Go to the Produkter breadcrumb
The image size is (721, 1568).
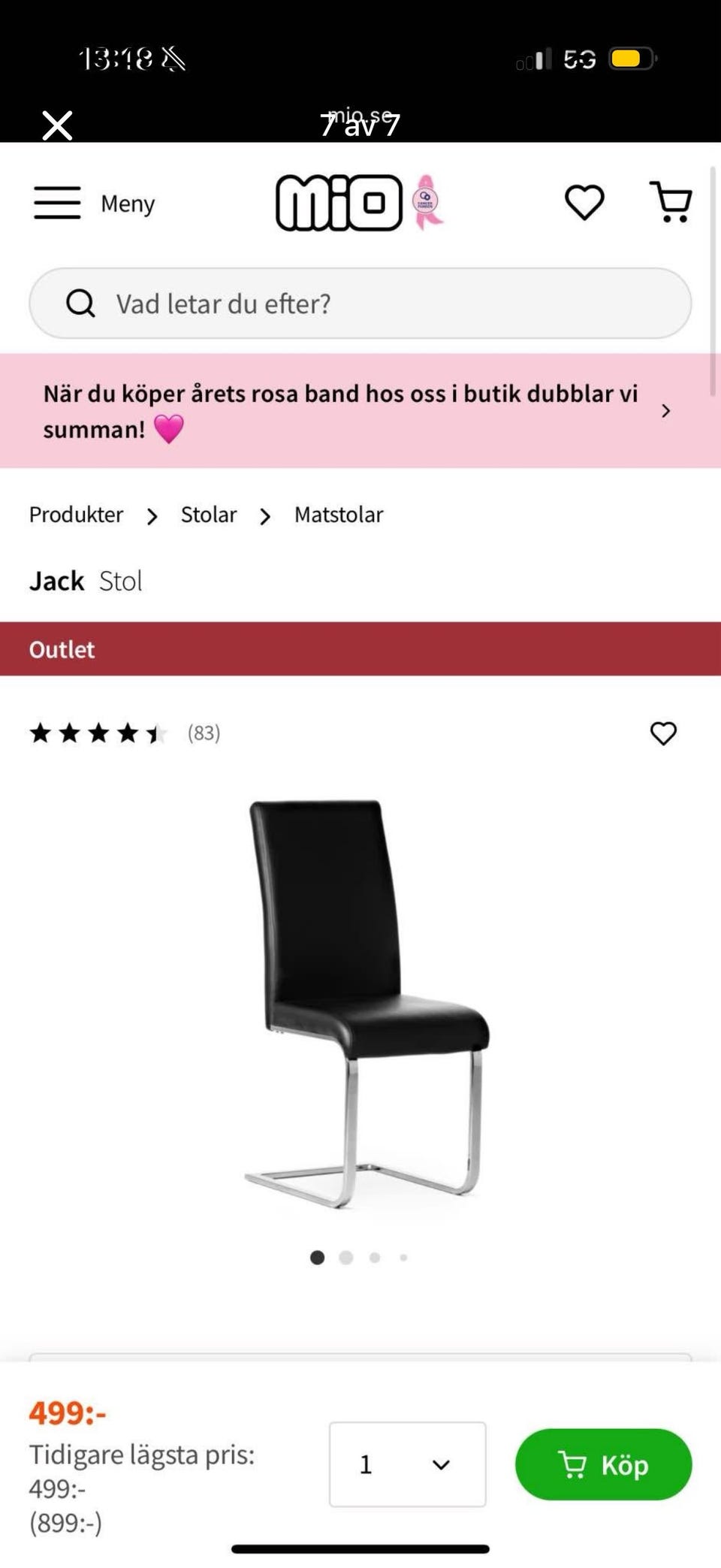click(x=76, y=515)
